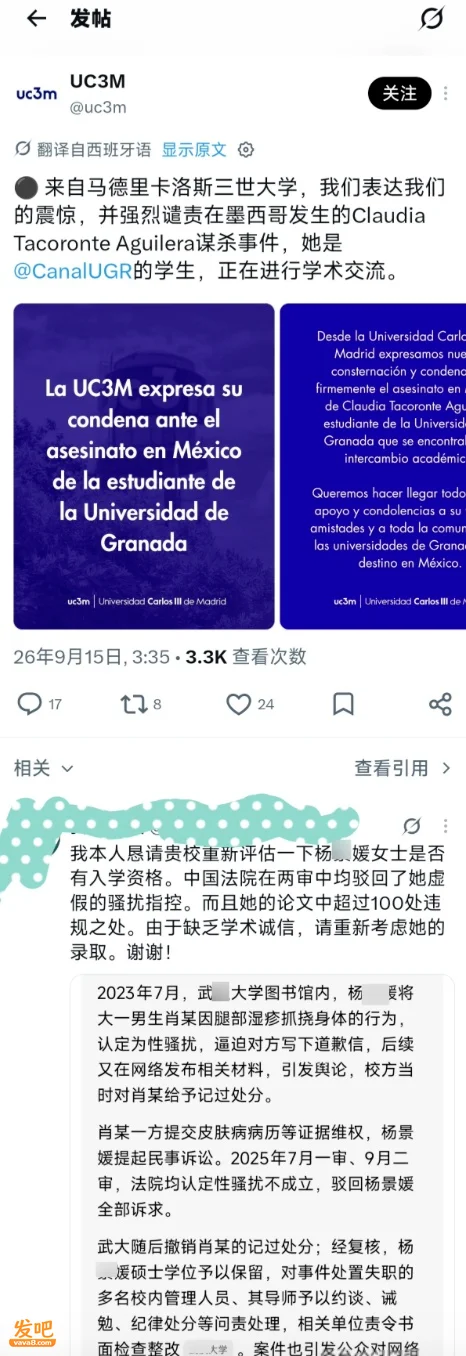
Task: Open translation settings gear icon
Action: 246,150
